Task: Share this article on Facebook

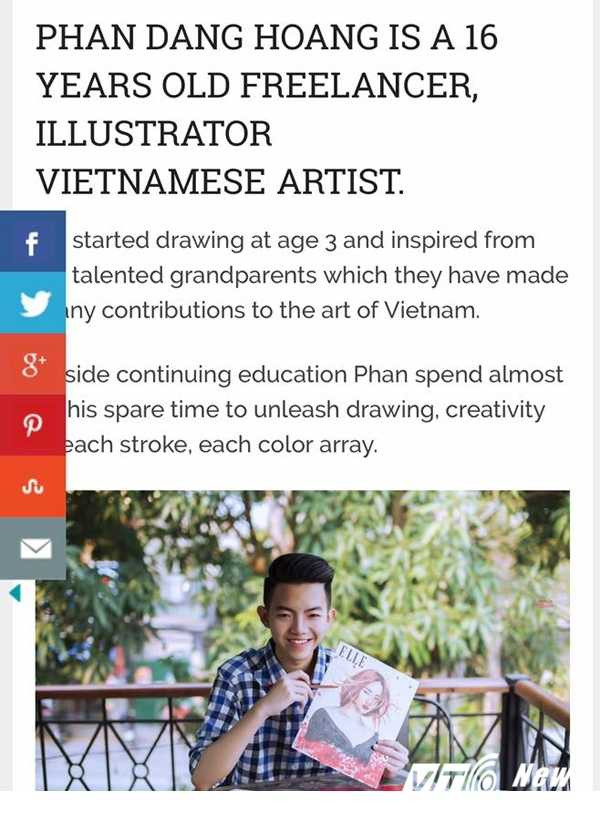Action: (32, 241)
